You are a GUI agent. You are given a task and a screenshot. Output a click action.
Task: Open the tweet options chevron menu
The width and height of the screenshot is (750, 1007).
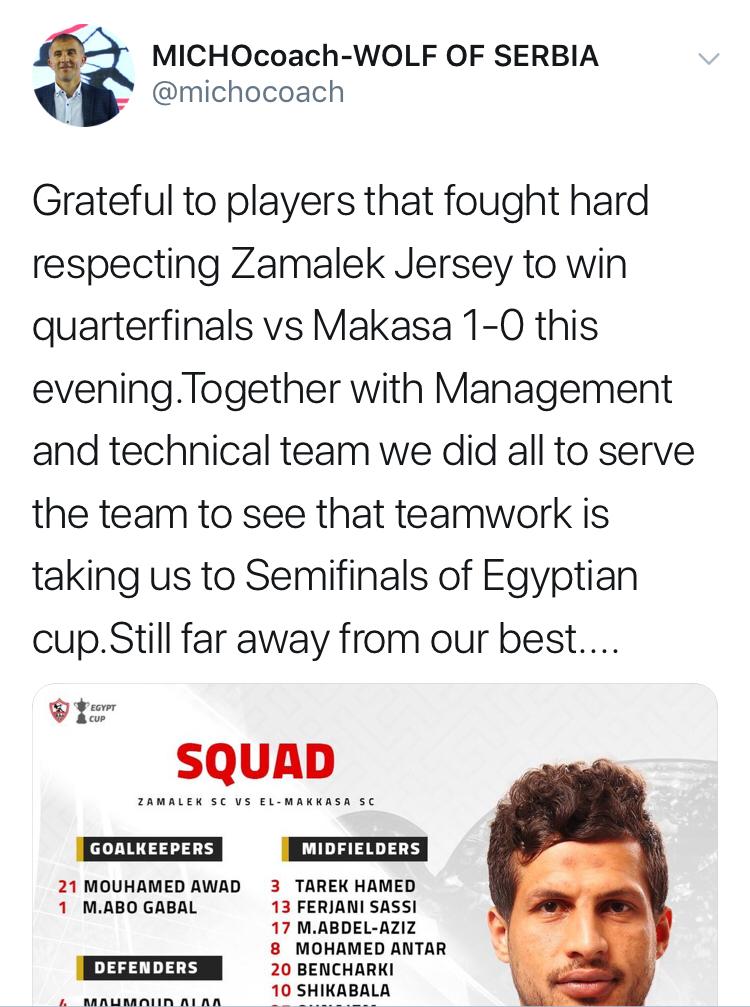click(708, 59)
